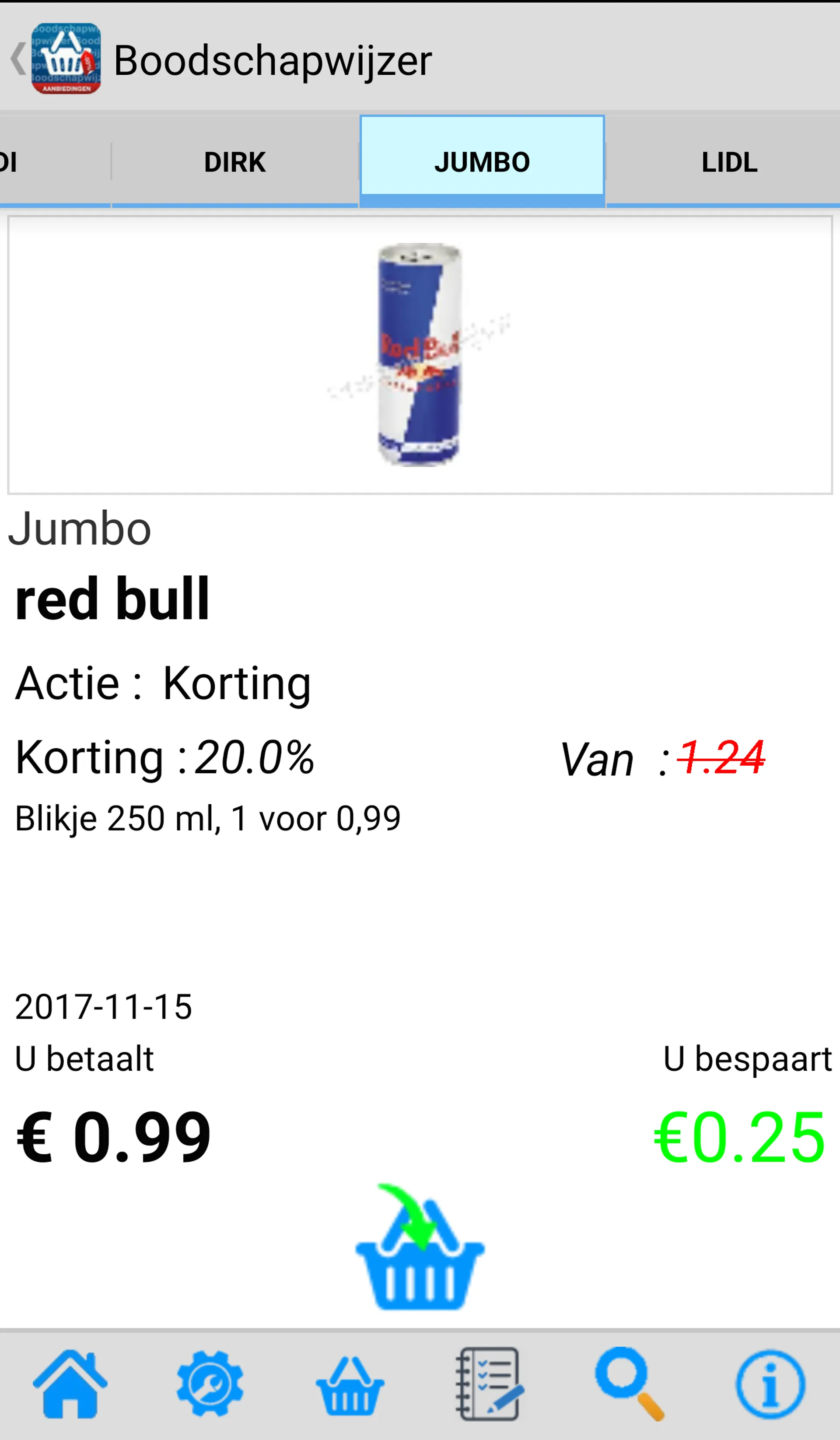
Task: Select the active JUMBO tab
Action: pos(482,162)
